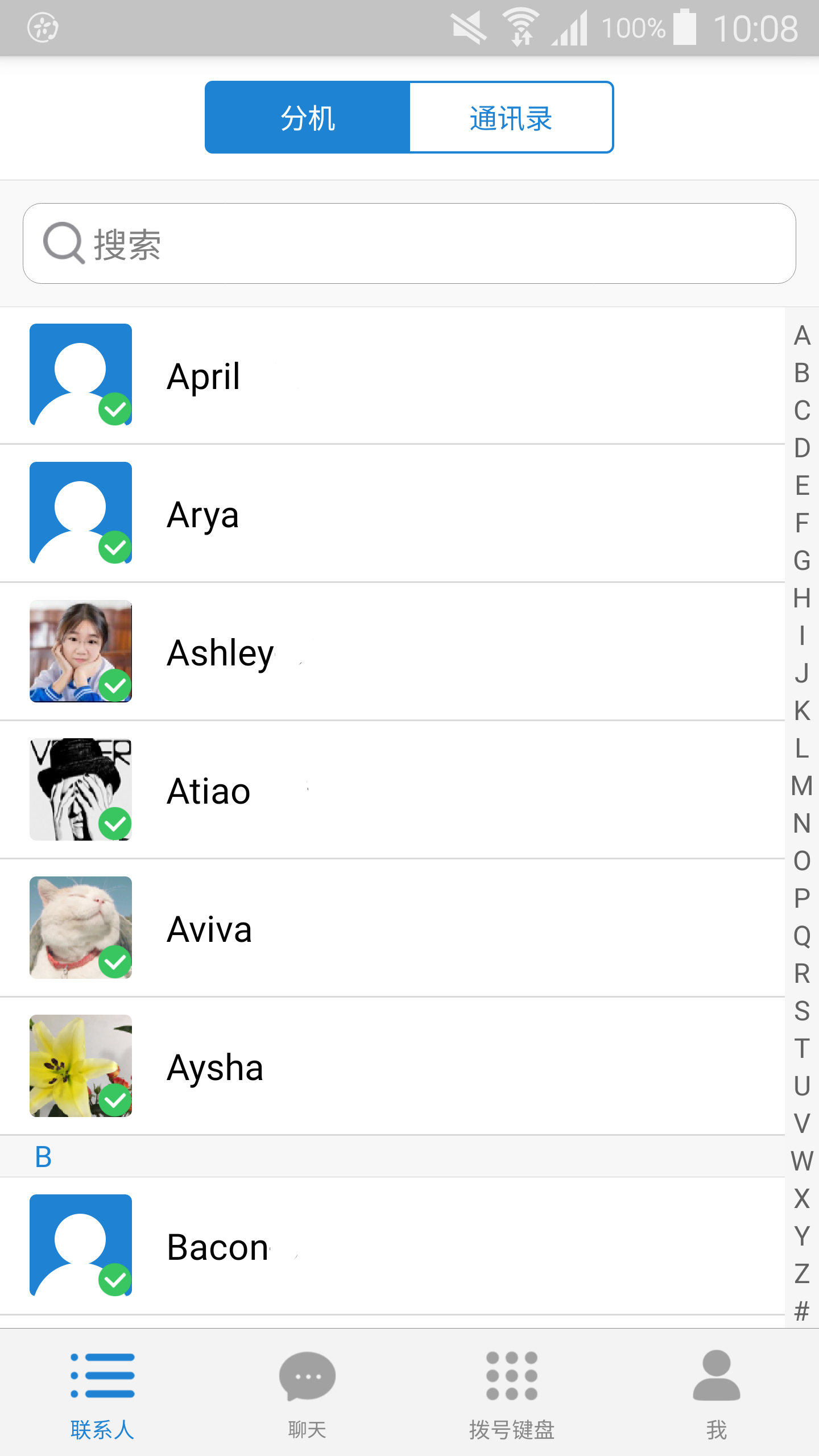Viewport: 819px width, 1456px height.
Task: Jump to letter S in index
Action: (802, 1011)
